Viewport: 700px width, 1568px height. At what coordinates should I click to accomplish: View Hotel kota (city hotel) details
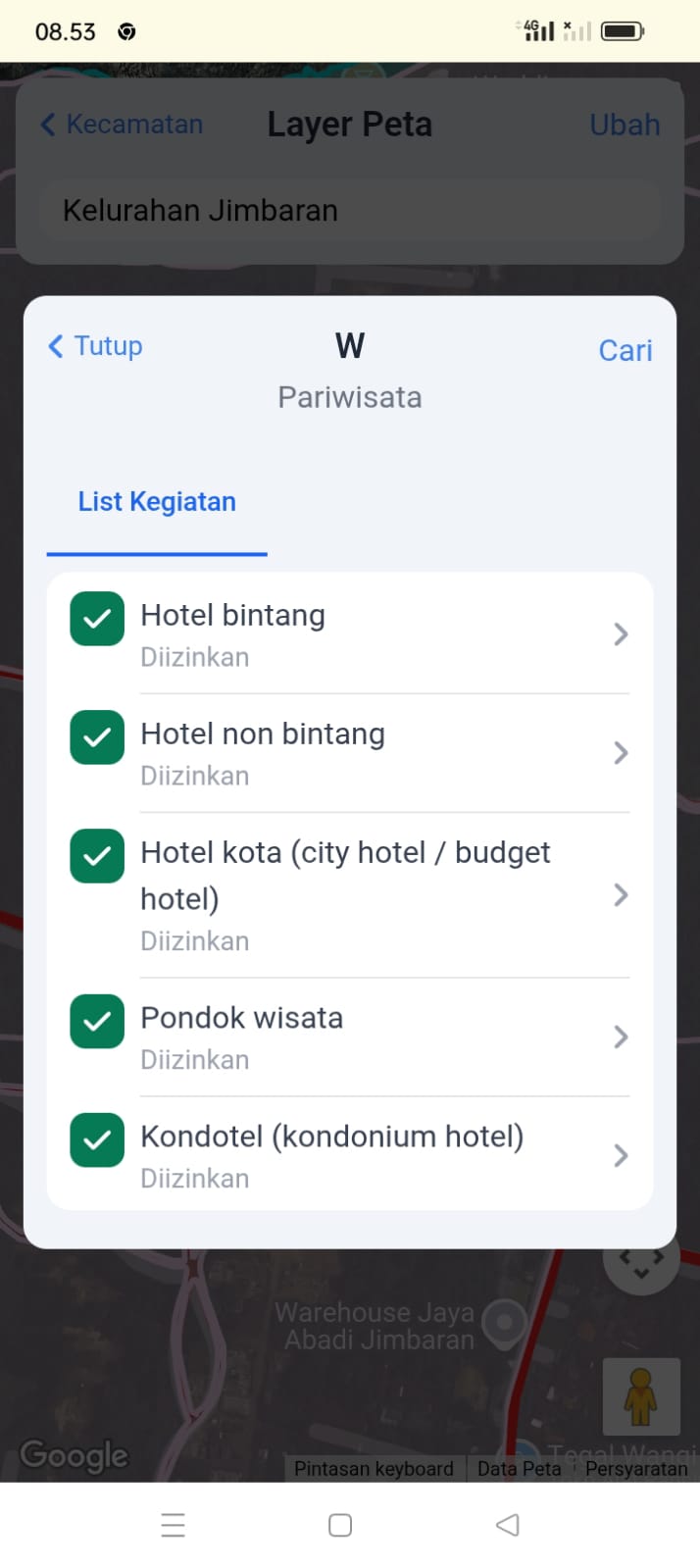620,895
